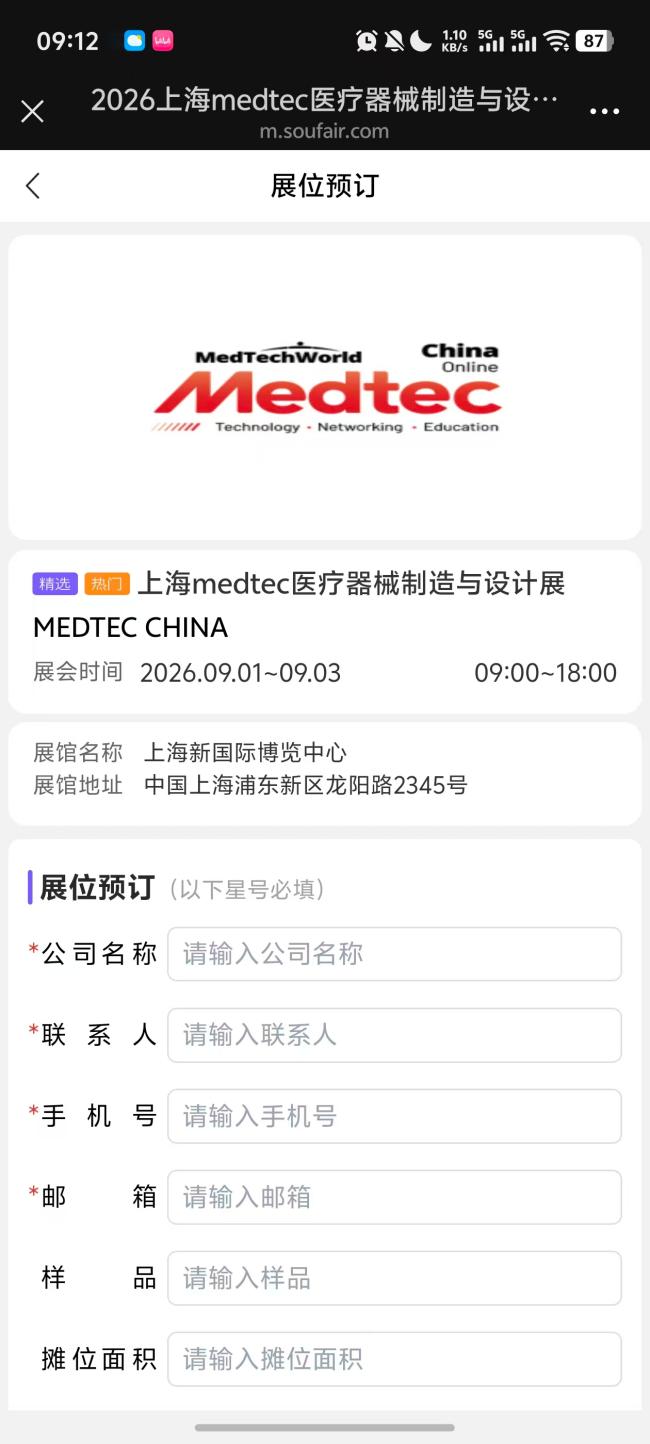
Task: Tap the 联系人 text field
Action: [x=394, y=1035]
